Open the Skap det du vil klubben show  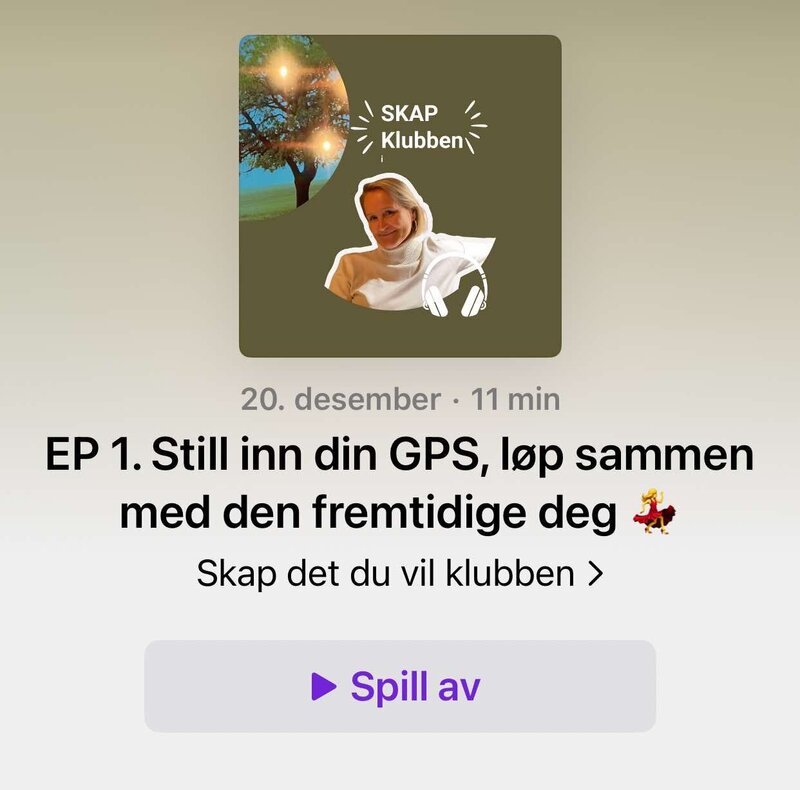(400, 574)
